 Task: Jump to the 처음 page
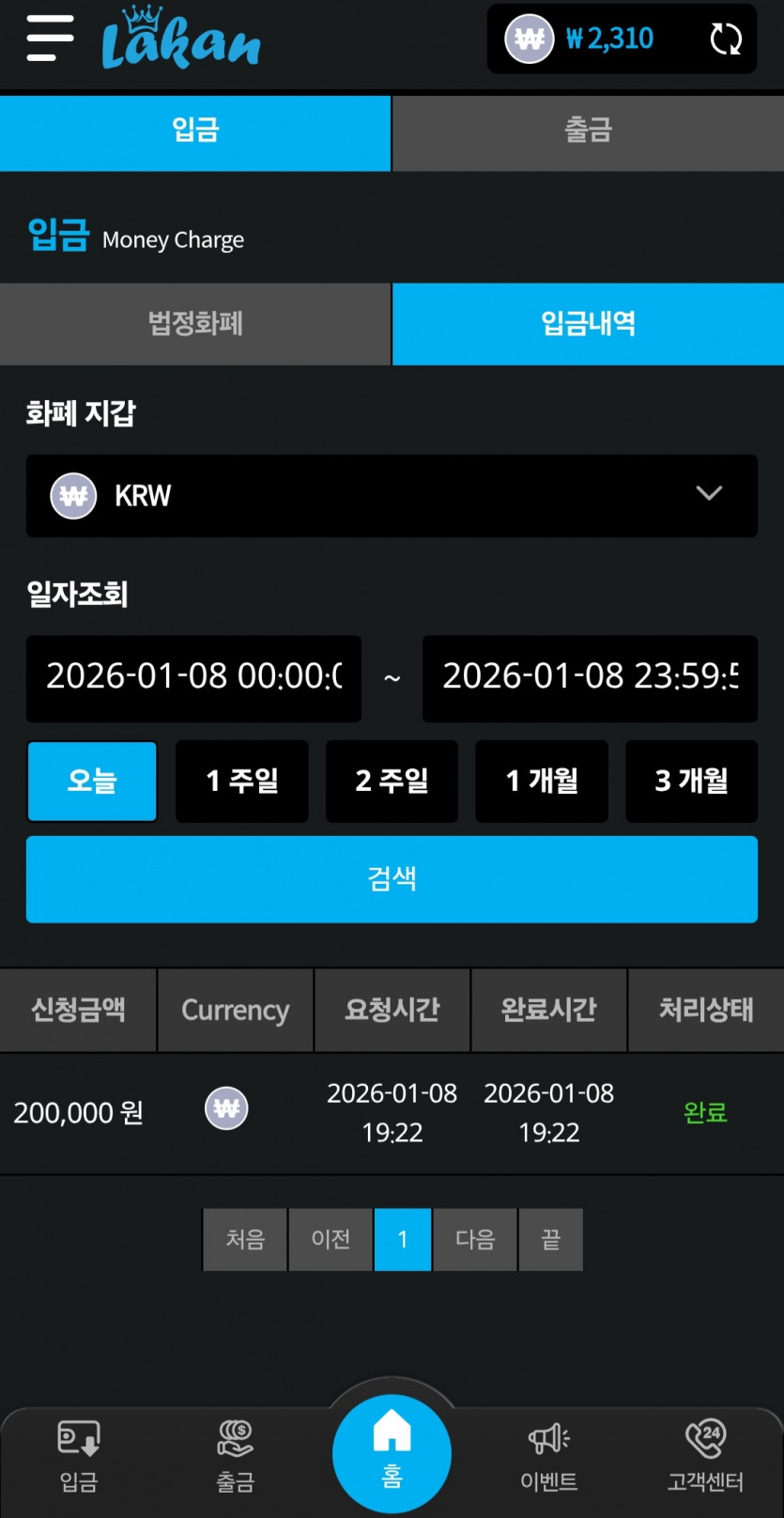click(245, 1240)
